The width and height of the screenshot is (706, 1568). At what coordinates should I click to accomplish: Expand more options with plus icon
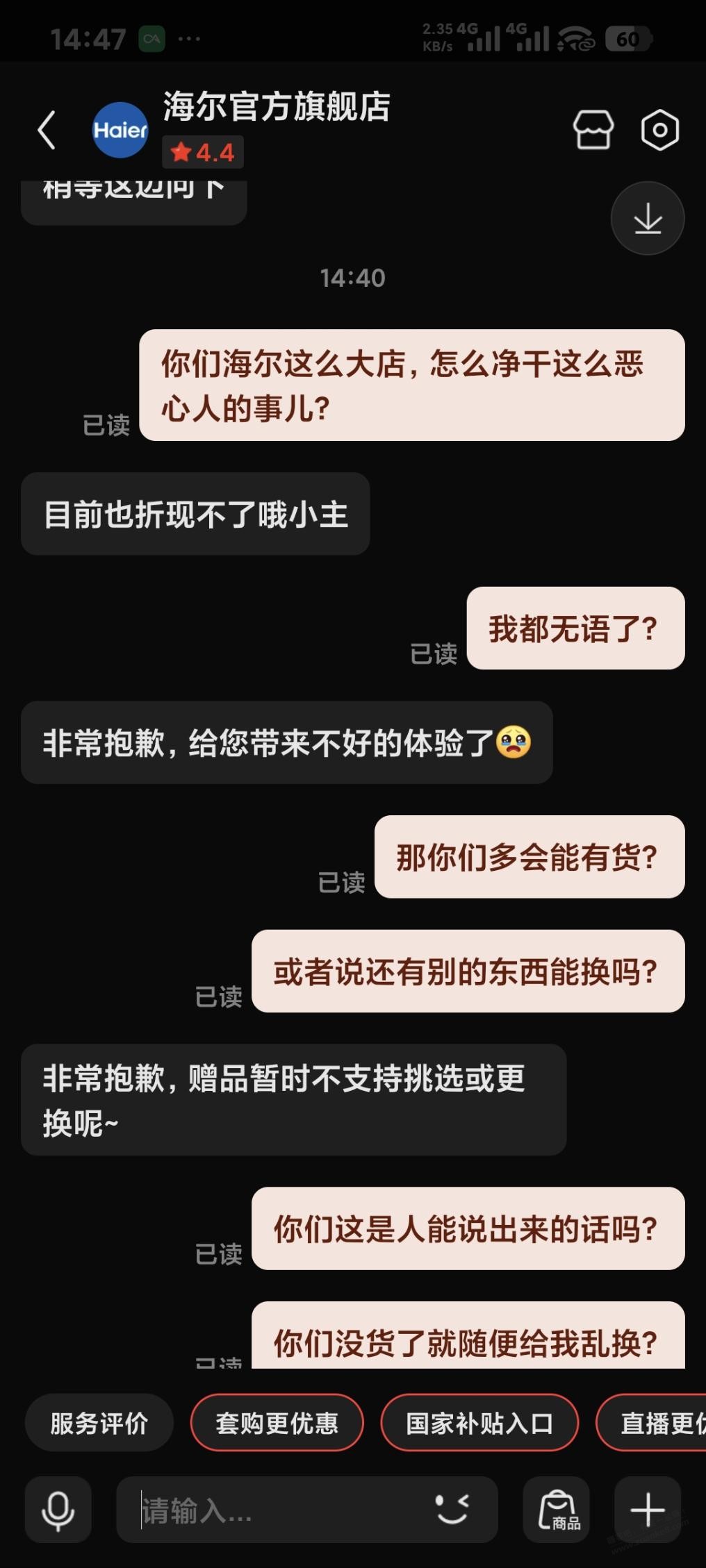(x=648, y=1510)
